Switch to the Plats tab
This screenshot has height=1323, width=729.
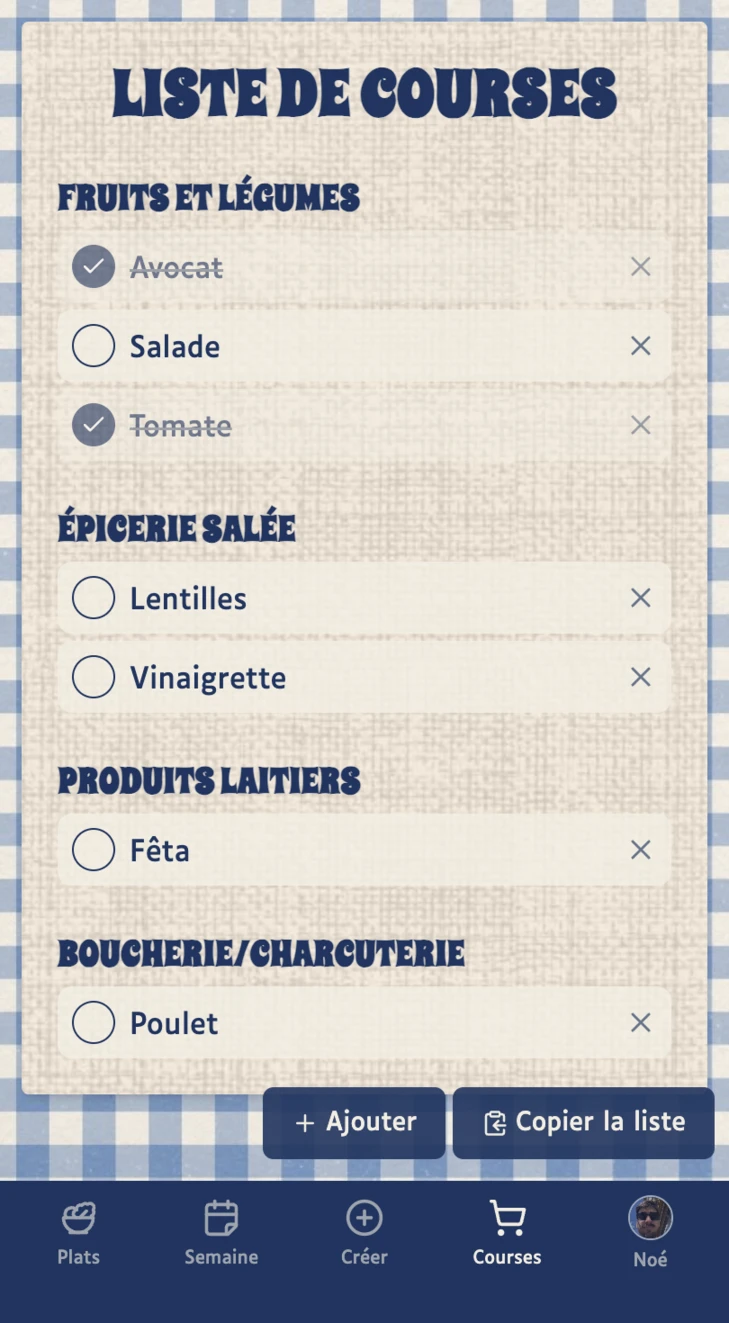coord(78,1235)
